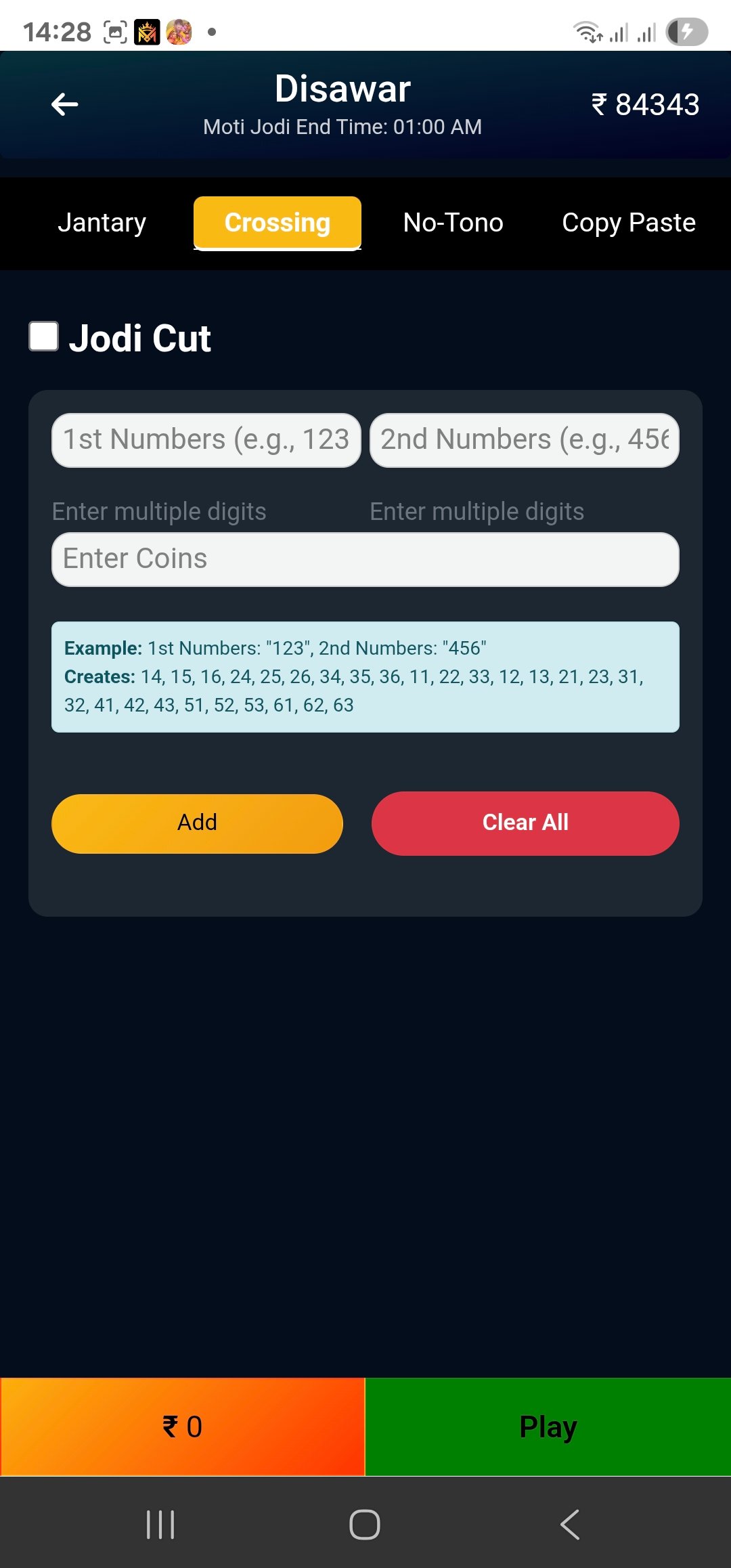Focus the 2nd Numbers input field

pos(524,440)
